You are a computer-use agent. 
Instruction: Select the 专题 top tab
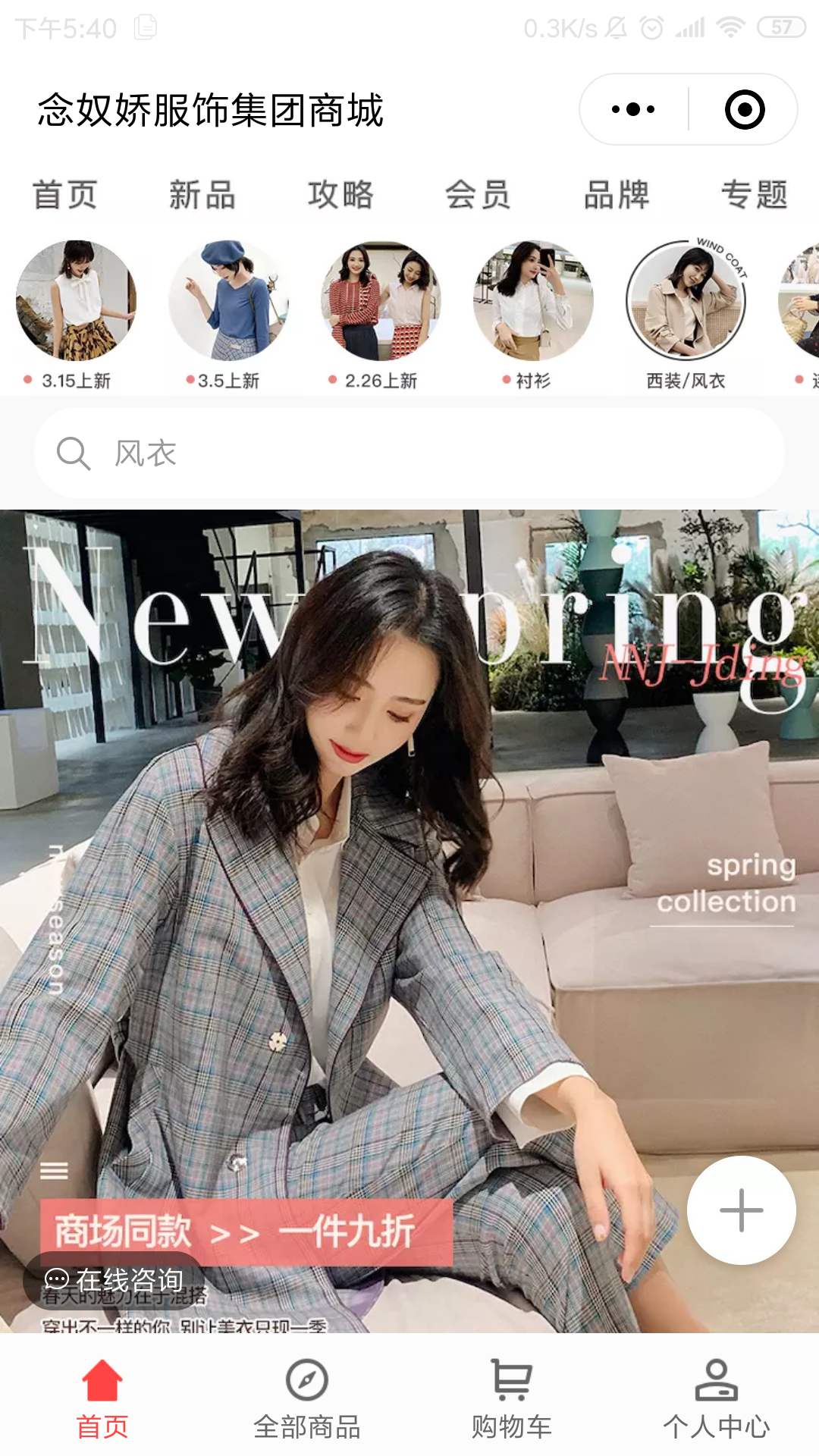pos(754,195)
